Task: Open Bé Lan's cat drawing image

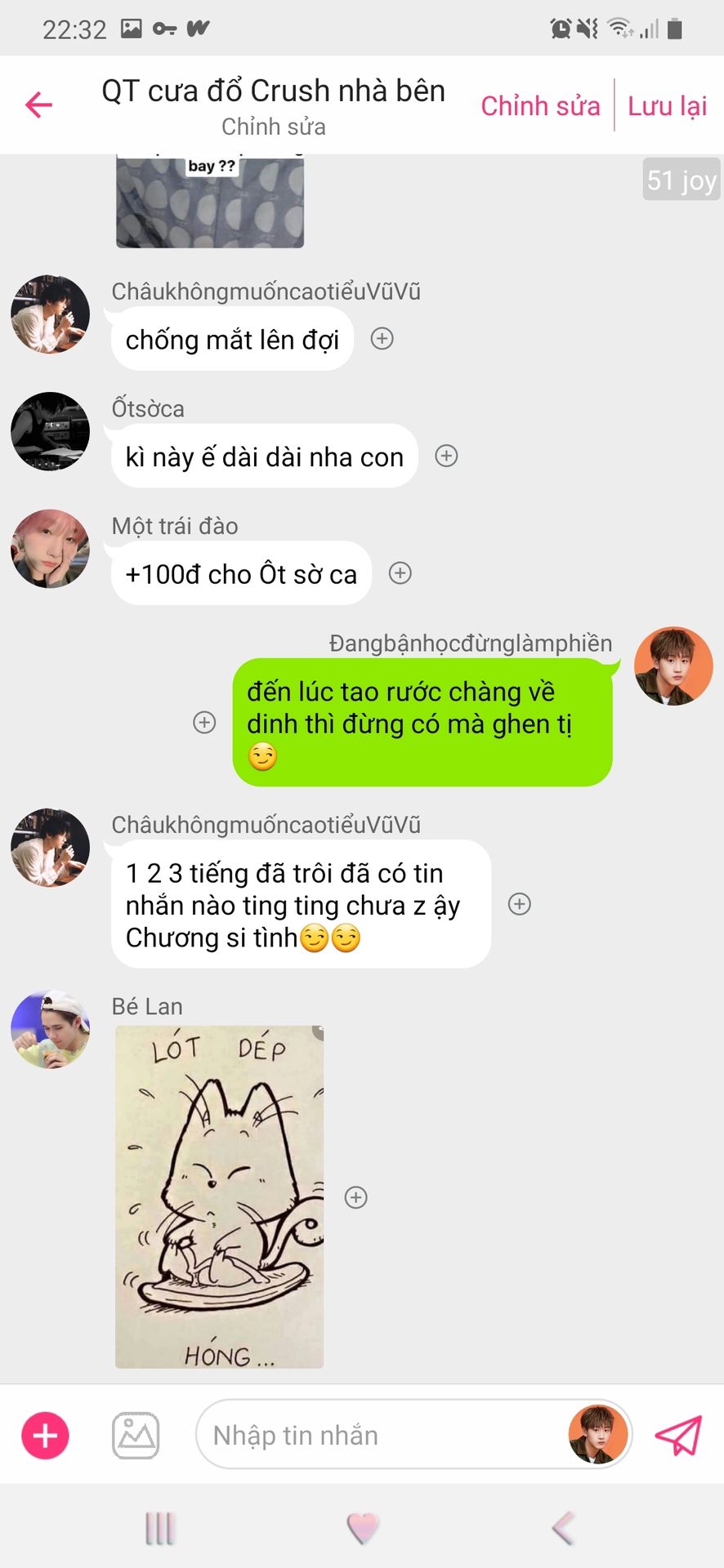Action: tap(219, 1196)
